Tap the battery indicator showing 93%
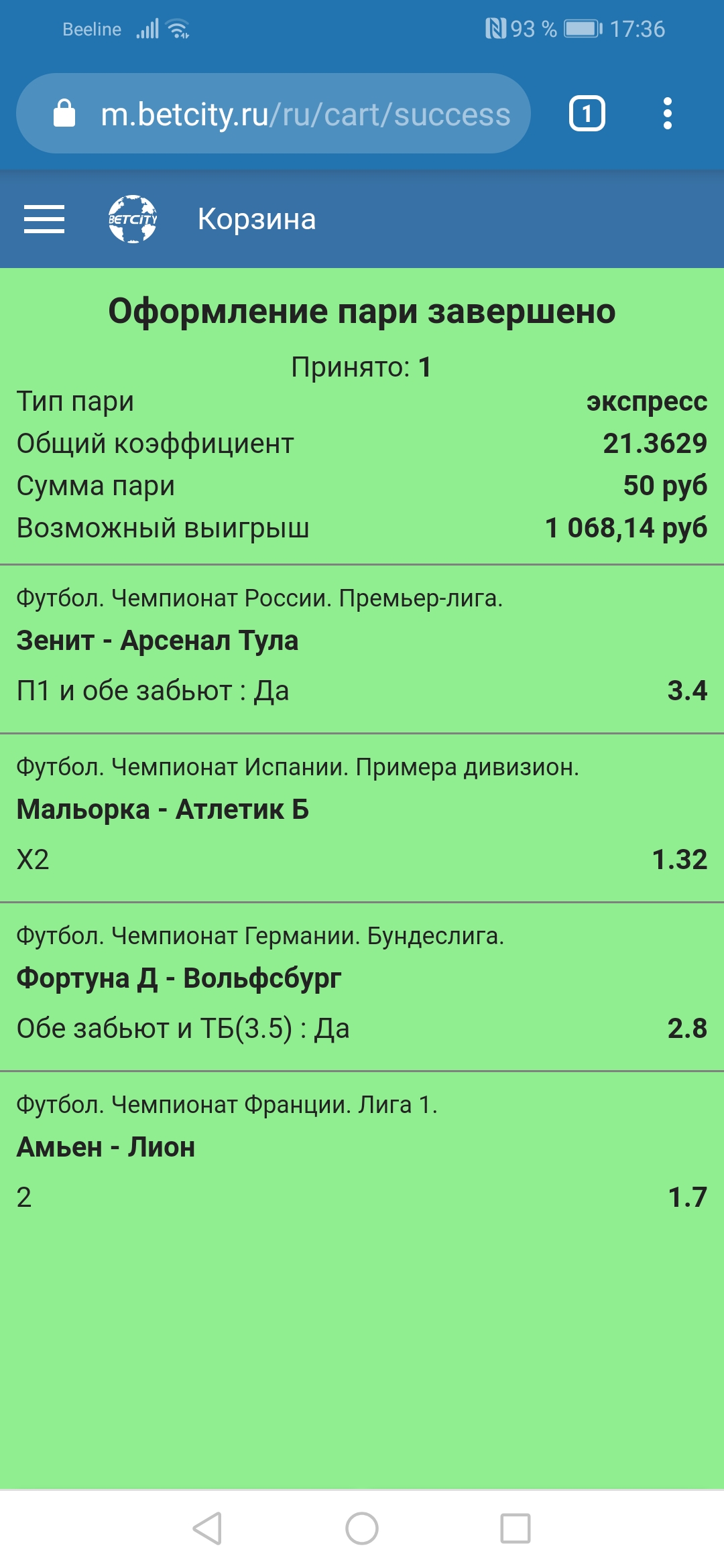This screenshot has height=1568, width=724. (578, 29)
